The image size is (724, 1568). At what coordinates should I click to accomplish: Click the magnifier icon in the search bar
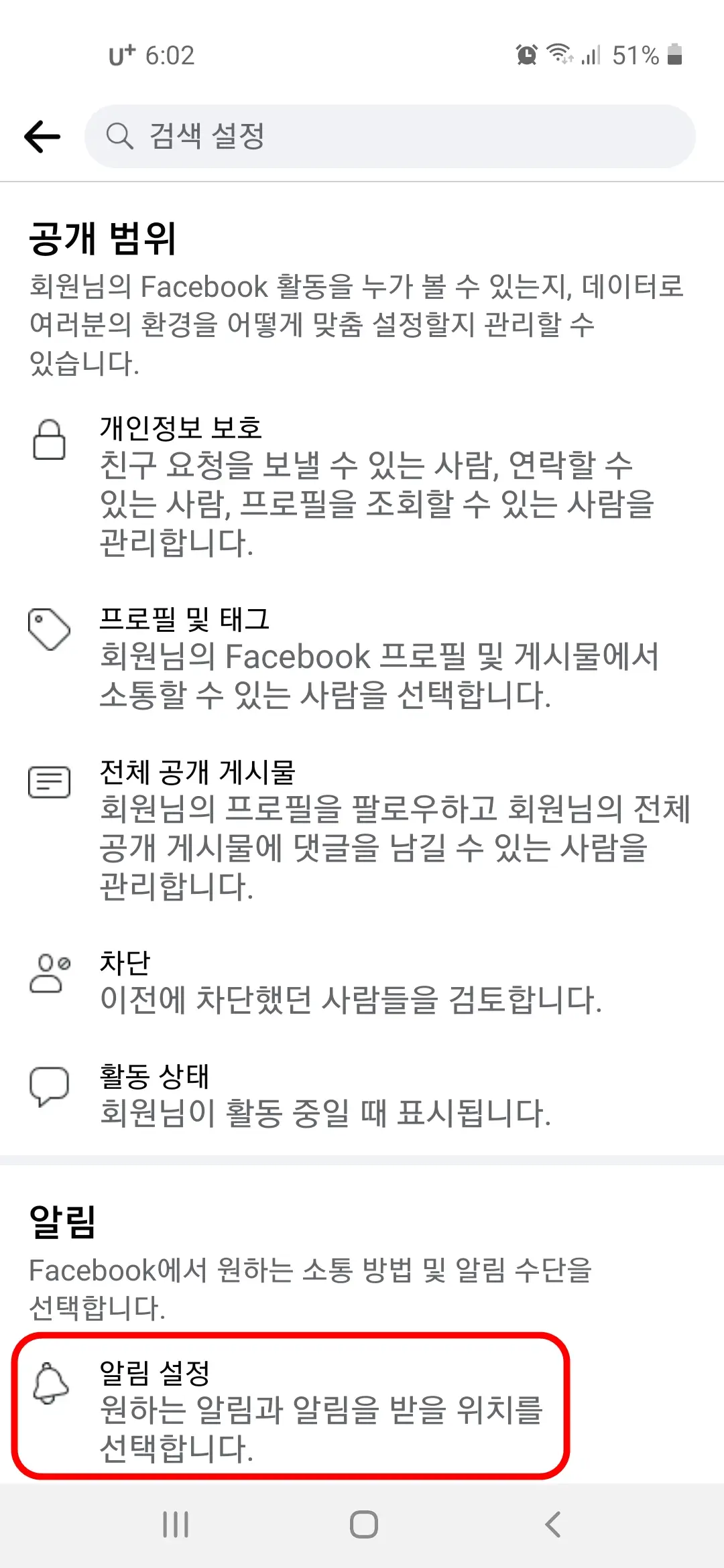click(x=119, y=134)
